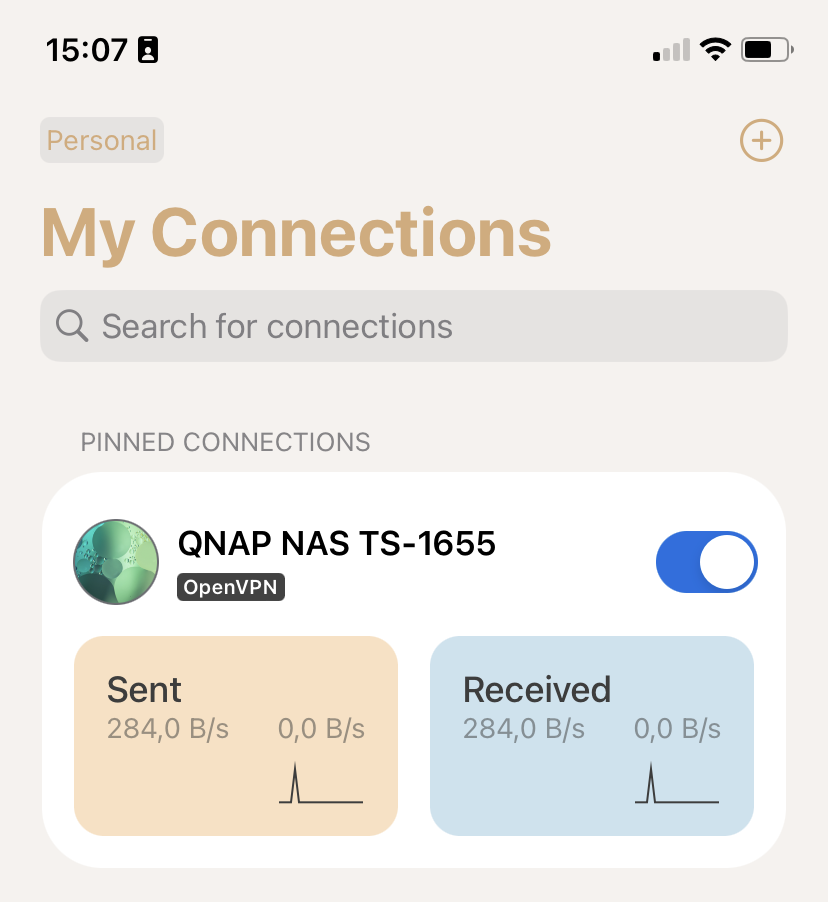This screenshot has height=902, width=828.
Task: Open the Personal profile selector
Action: pos(101,140)
